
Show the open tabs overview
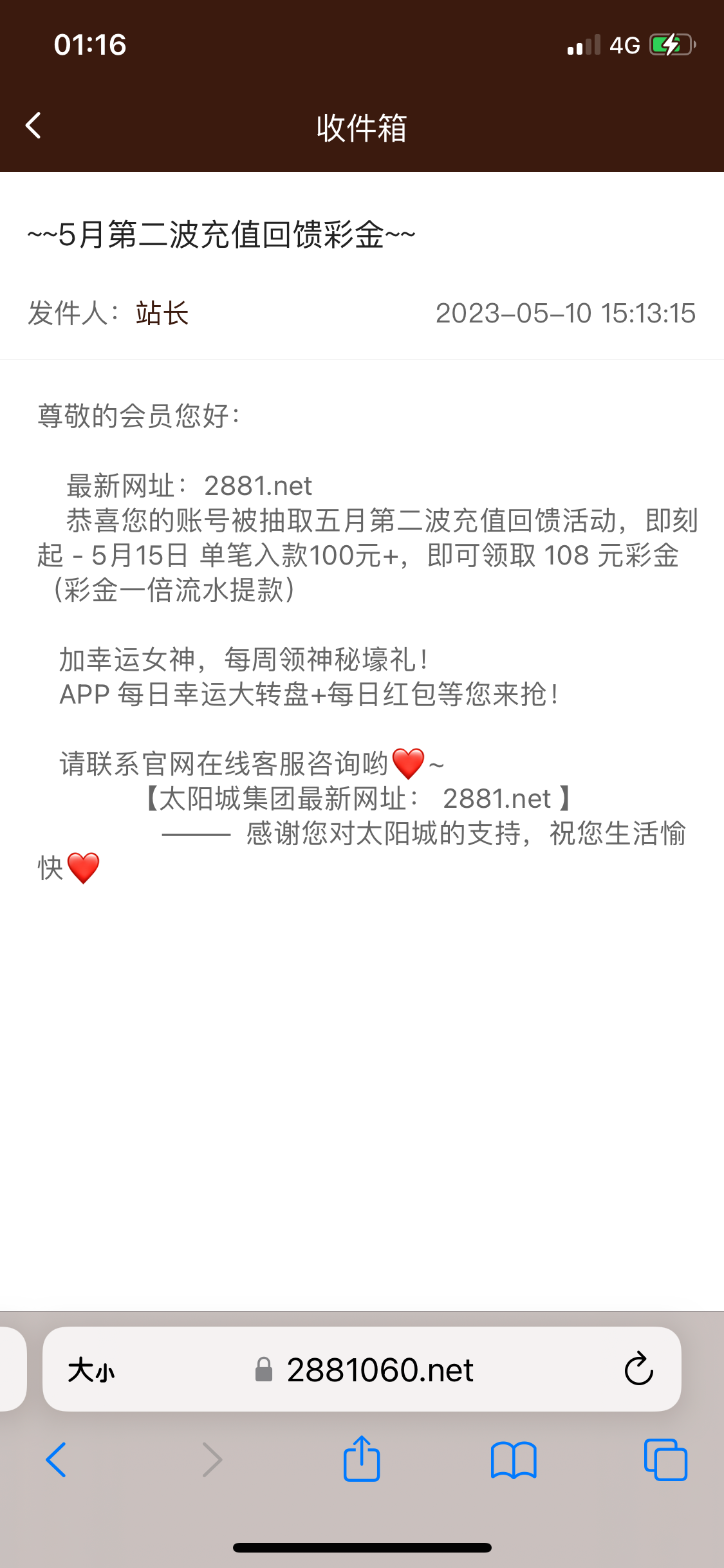665,1459
